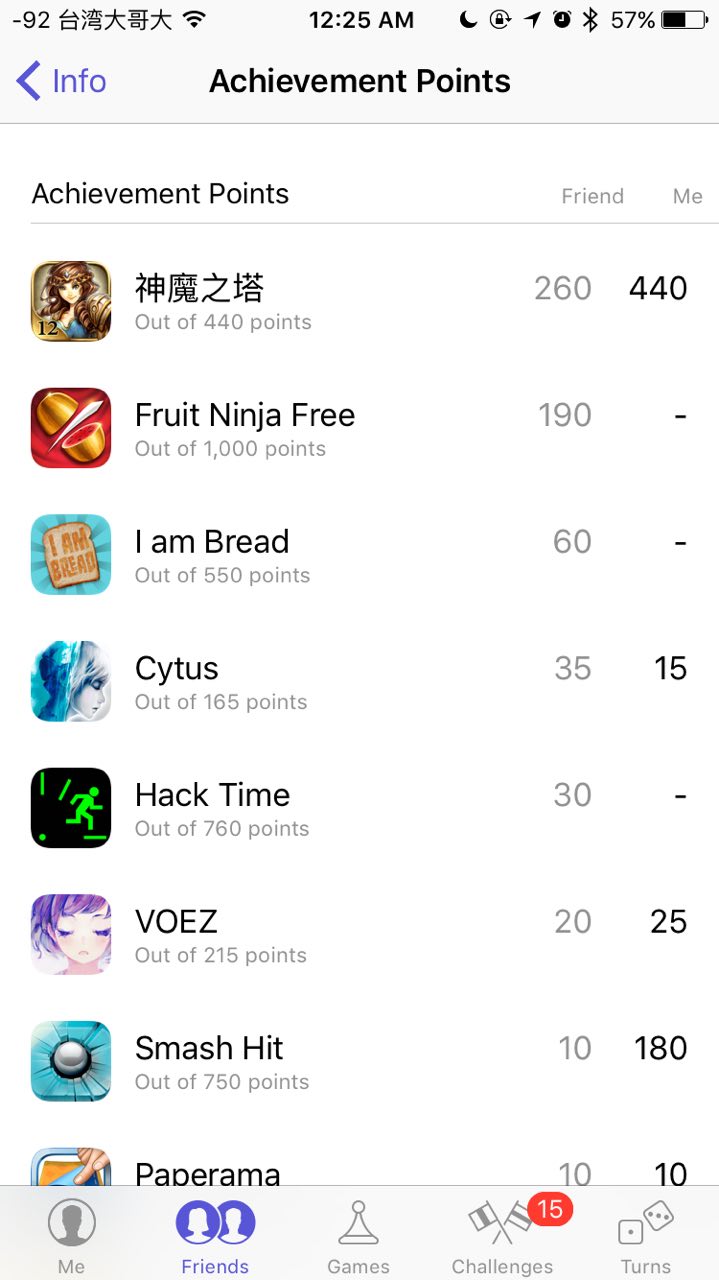The height and width of the screenshot is (1280, 719).
Task: Open Fruit Ninja Free achievements
Action: click(359, 428)
